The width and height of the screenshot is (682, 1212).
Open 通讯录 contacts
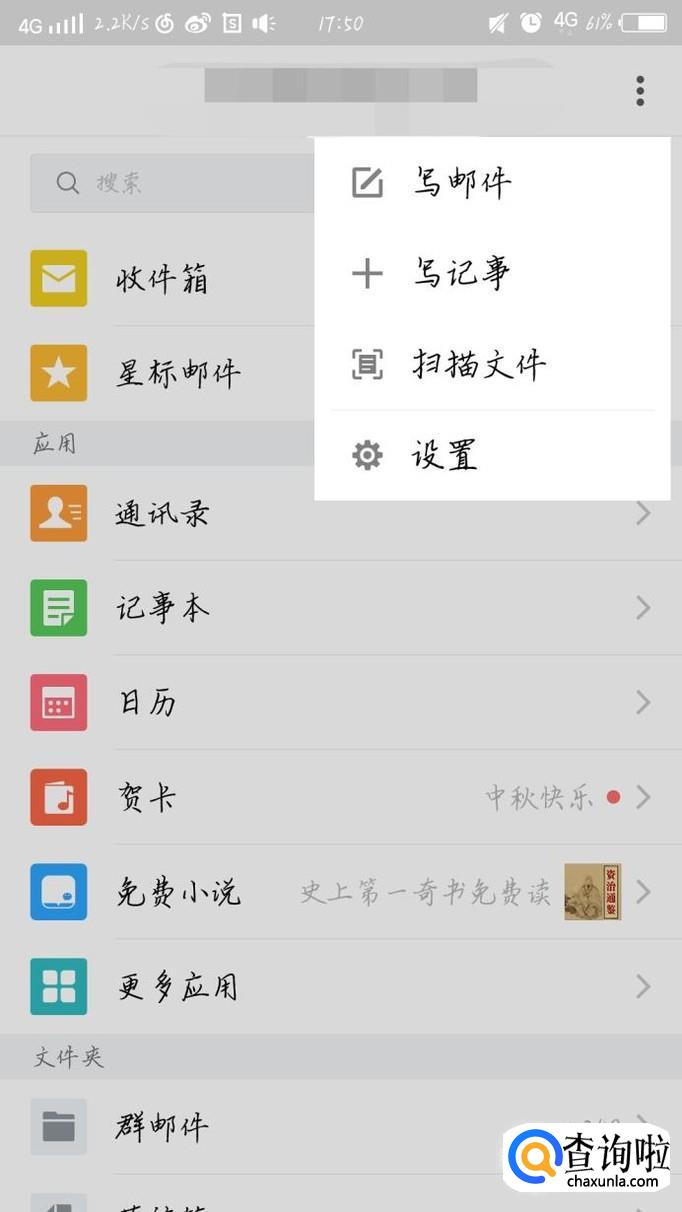(162, 514)
